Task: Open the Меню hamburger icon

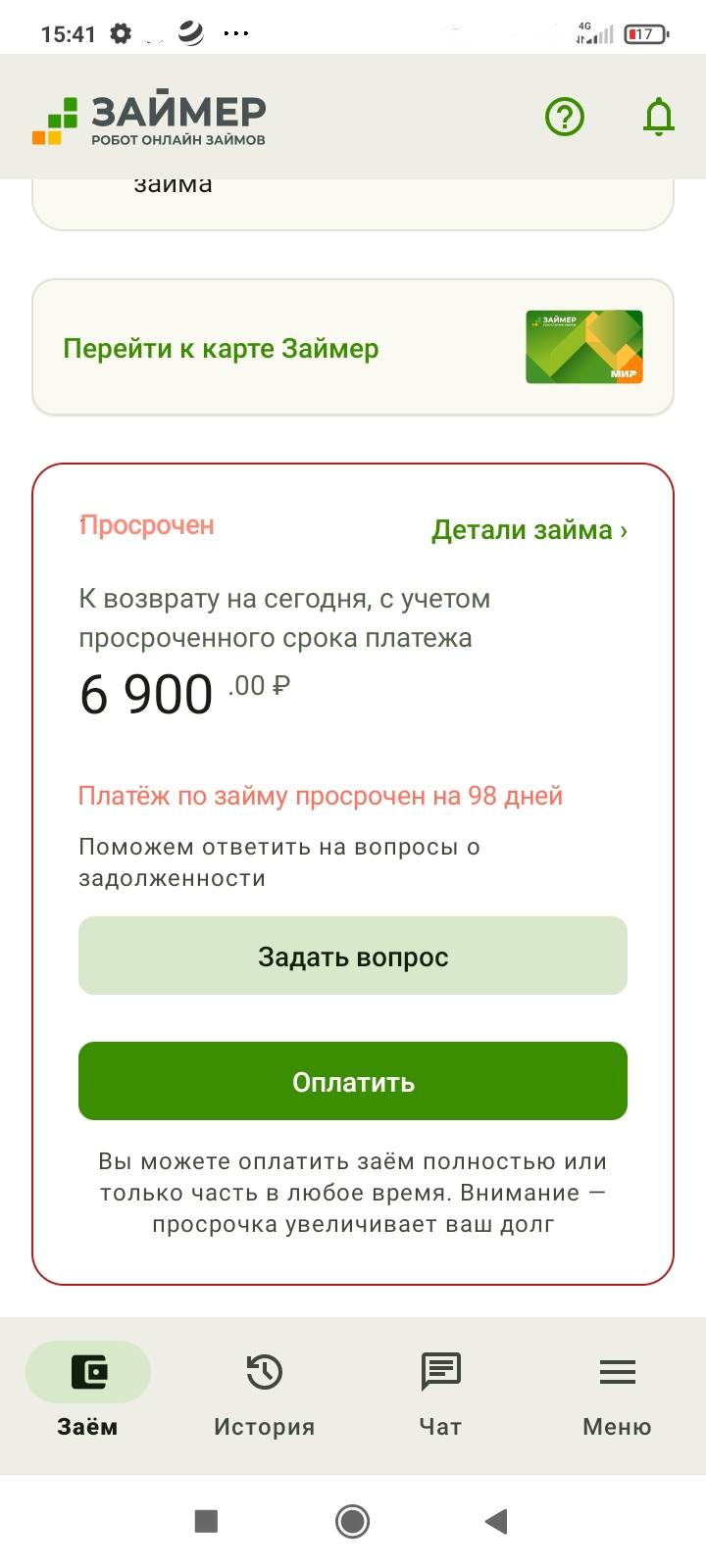Action: pos(617,1372)
